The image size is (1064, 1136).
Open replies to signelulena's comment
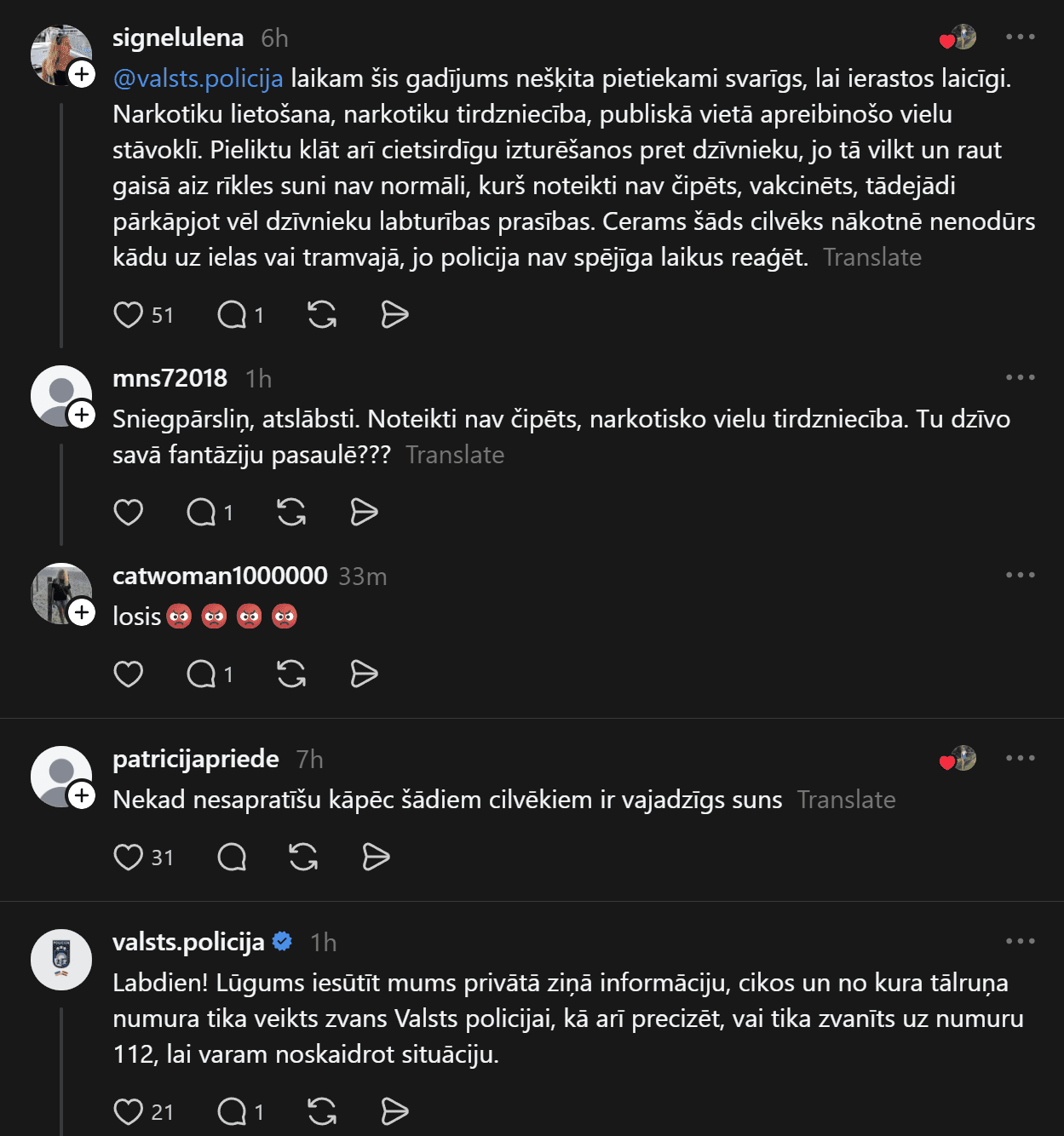pyautogui.click(x=232, y=315)
